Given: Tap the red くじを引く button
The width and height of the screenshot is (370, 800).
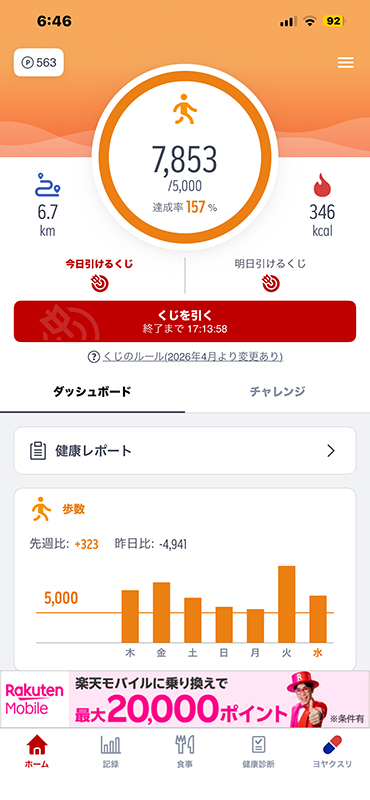Looking at the screenshot, I should [185, 321].
